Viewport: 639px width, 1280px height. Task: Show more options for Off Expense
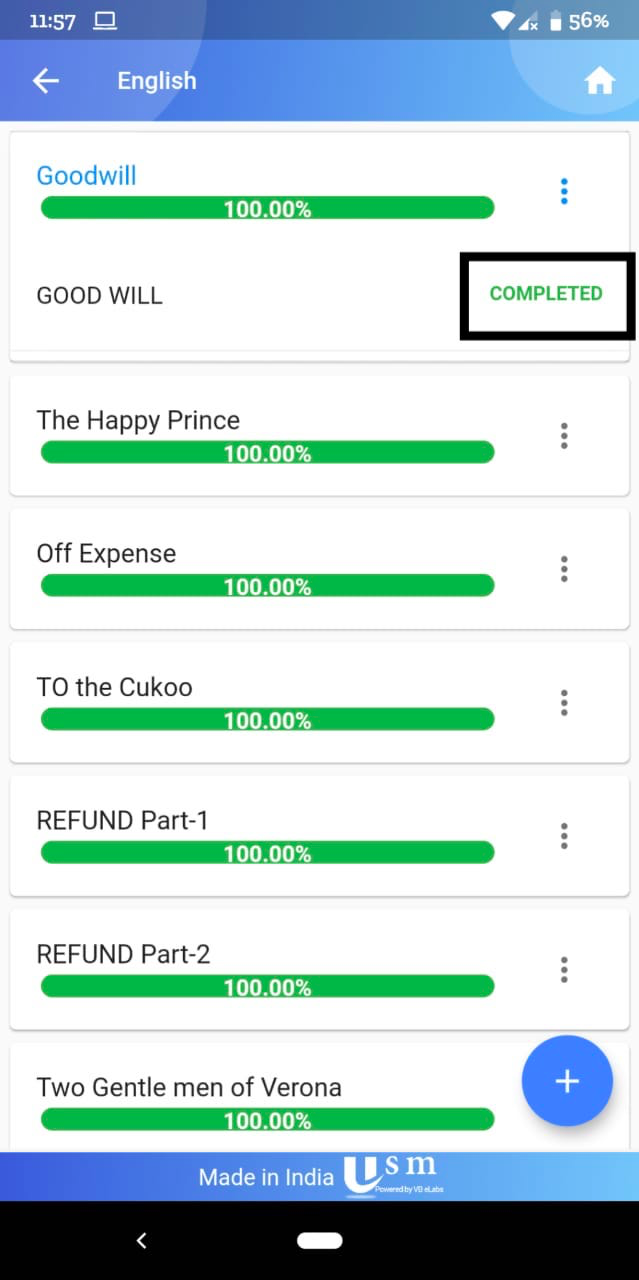pyautogui.click(x=564, y=569)
